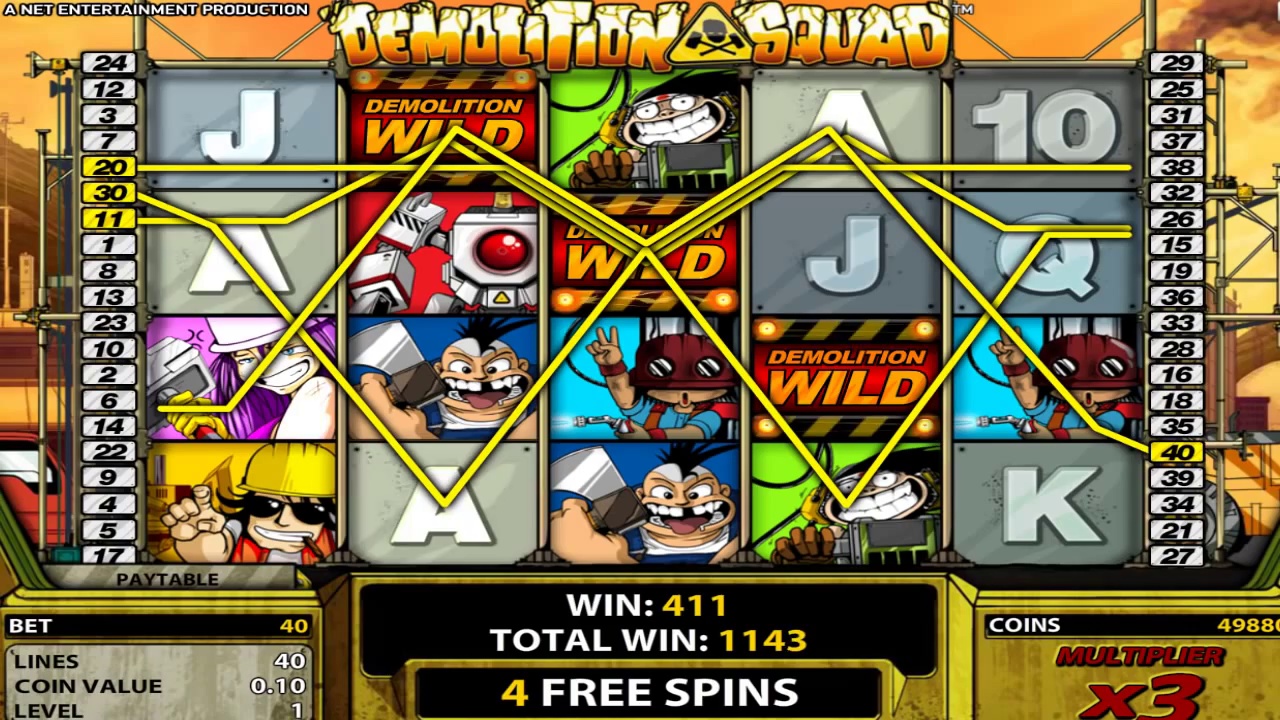
Task: Select payline number 40 marker
Action: pos(1176,452)
